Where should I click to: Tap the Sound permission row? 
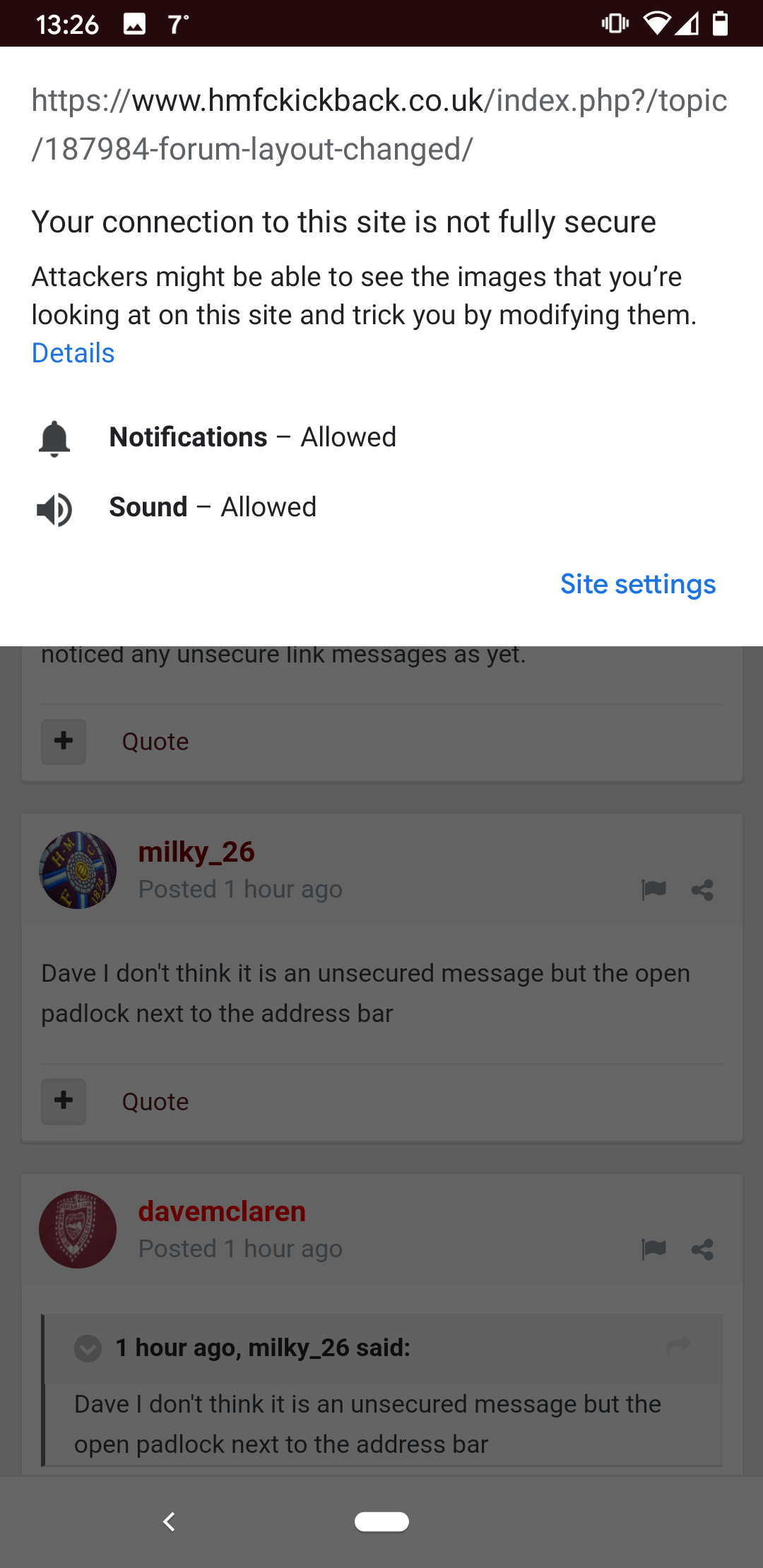pyautogui.click(x=381, y=507)
